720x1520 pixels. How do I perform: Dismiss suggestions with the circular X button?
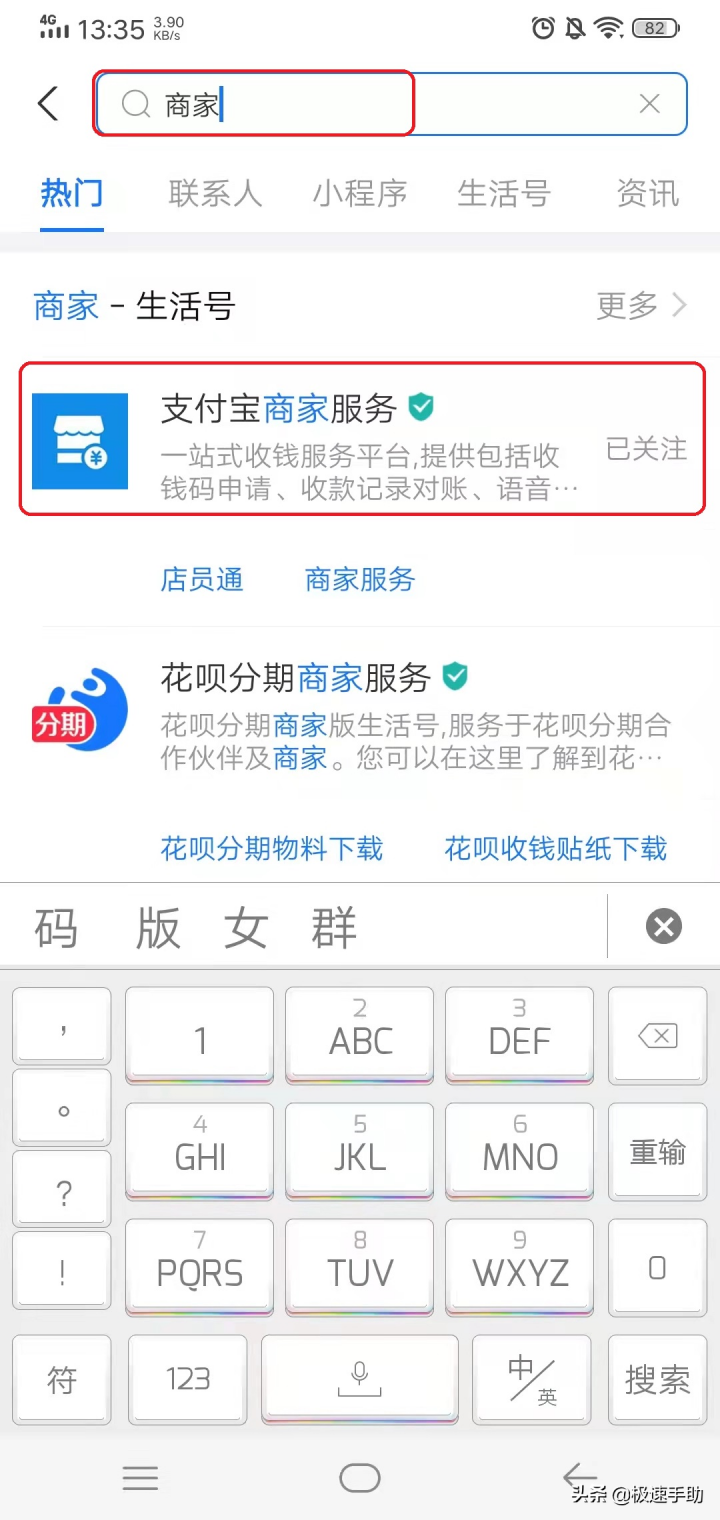coord(664,926)
